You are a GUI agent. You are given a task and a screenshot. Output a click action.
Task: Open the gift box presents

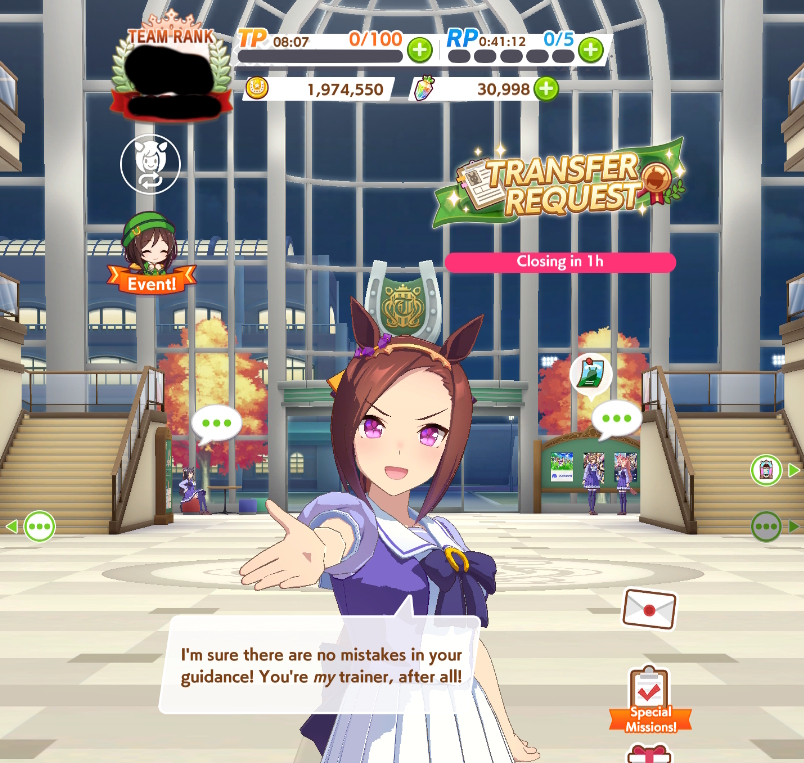click(x=650, y=753)
